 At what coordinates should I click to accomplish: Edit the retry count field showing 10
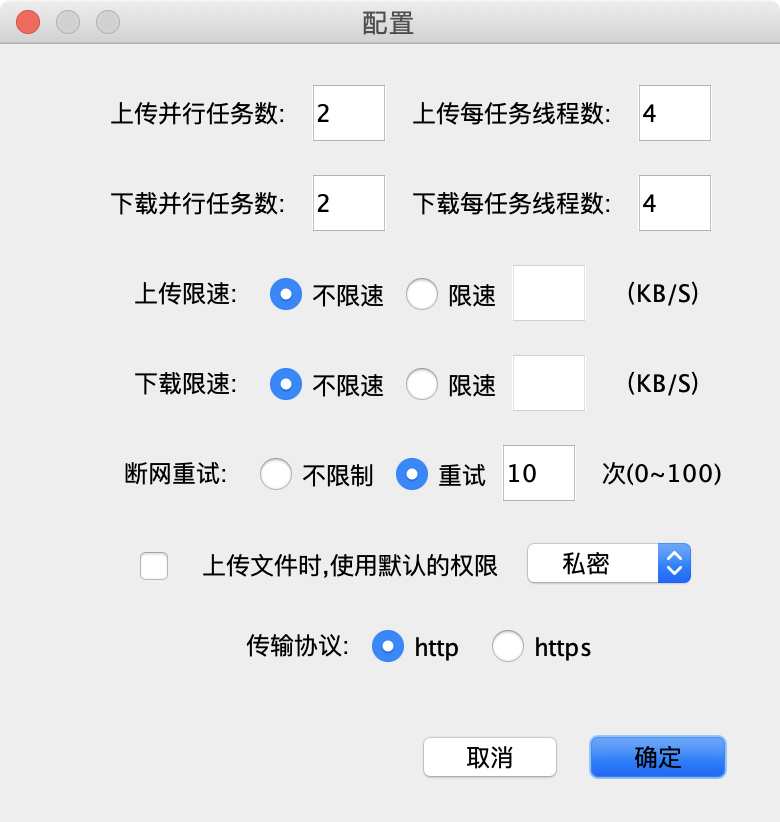coord(538,473)
